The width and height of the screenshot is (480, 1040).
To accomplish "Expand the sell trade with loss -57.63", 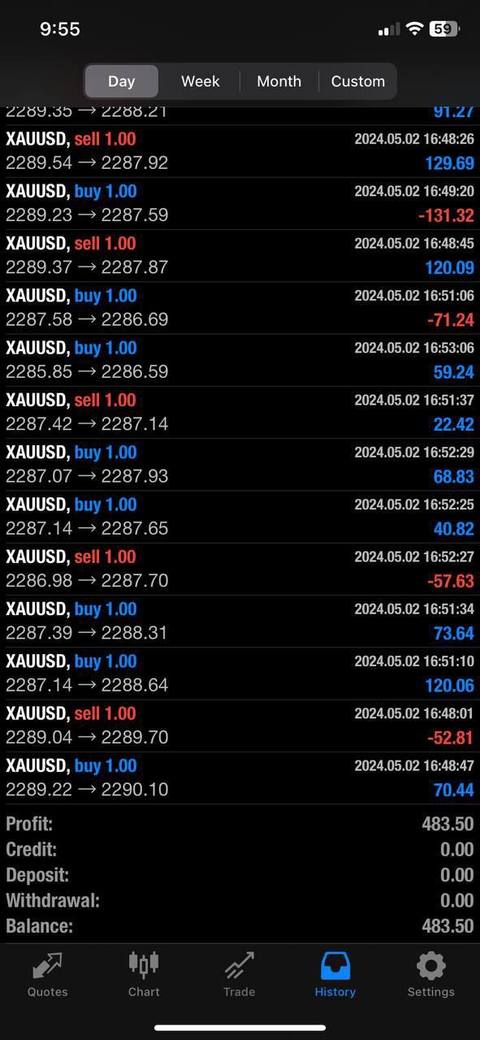I will click(x=240, y=569).
